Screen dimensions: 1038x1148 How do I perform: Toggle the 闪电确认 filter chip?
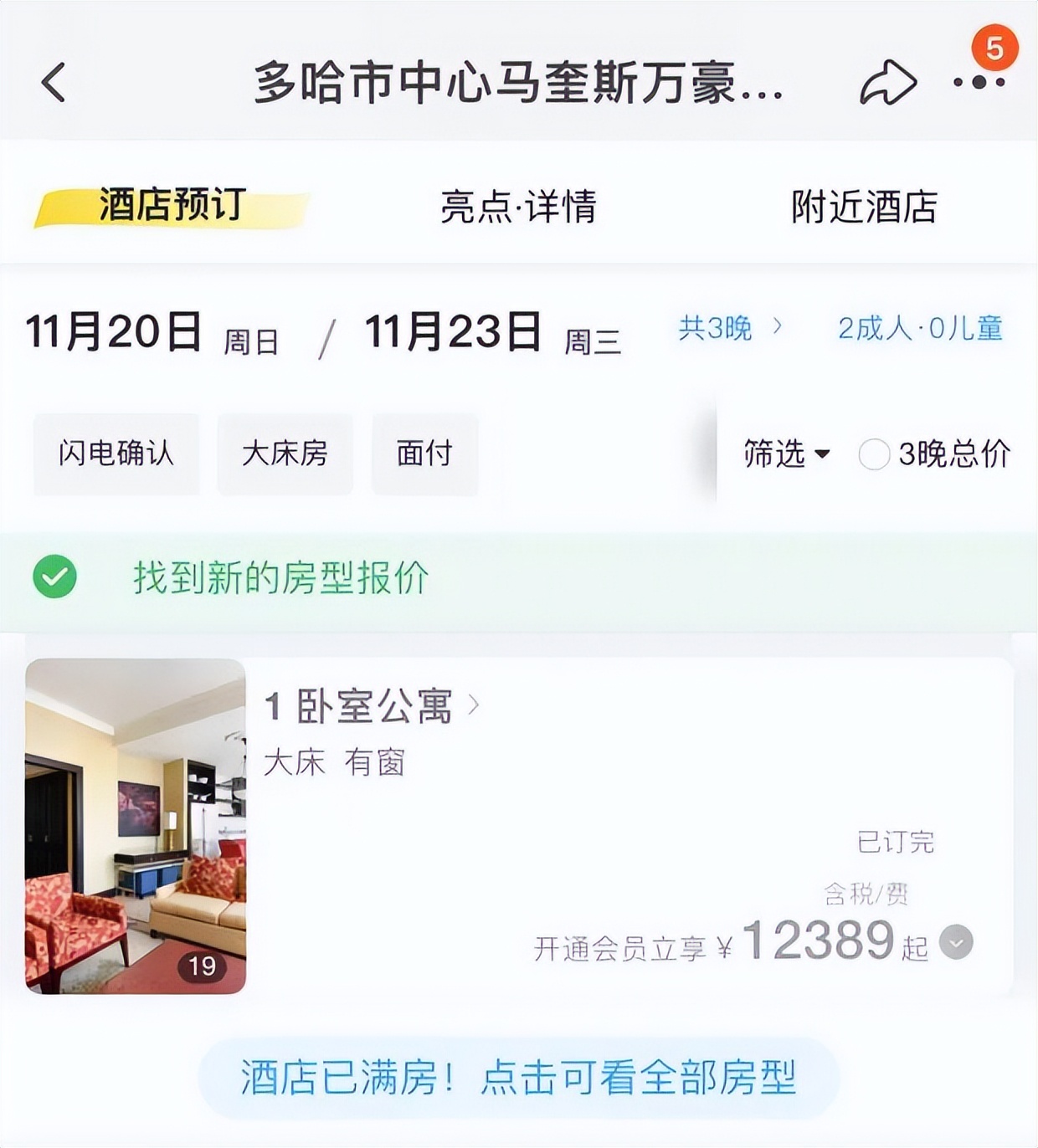pyautogui.click(x=116, y=456)
